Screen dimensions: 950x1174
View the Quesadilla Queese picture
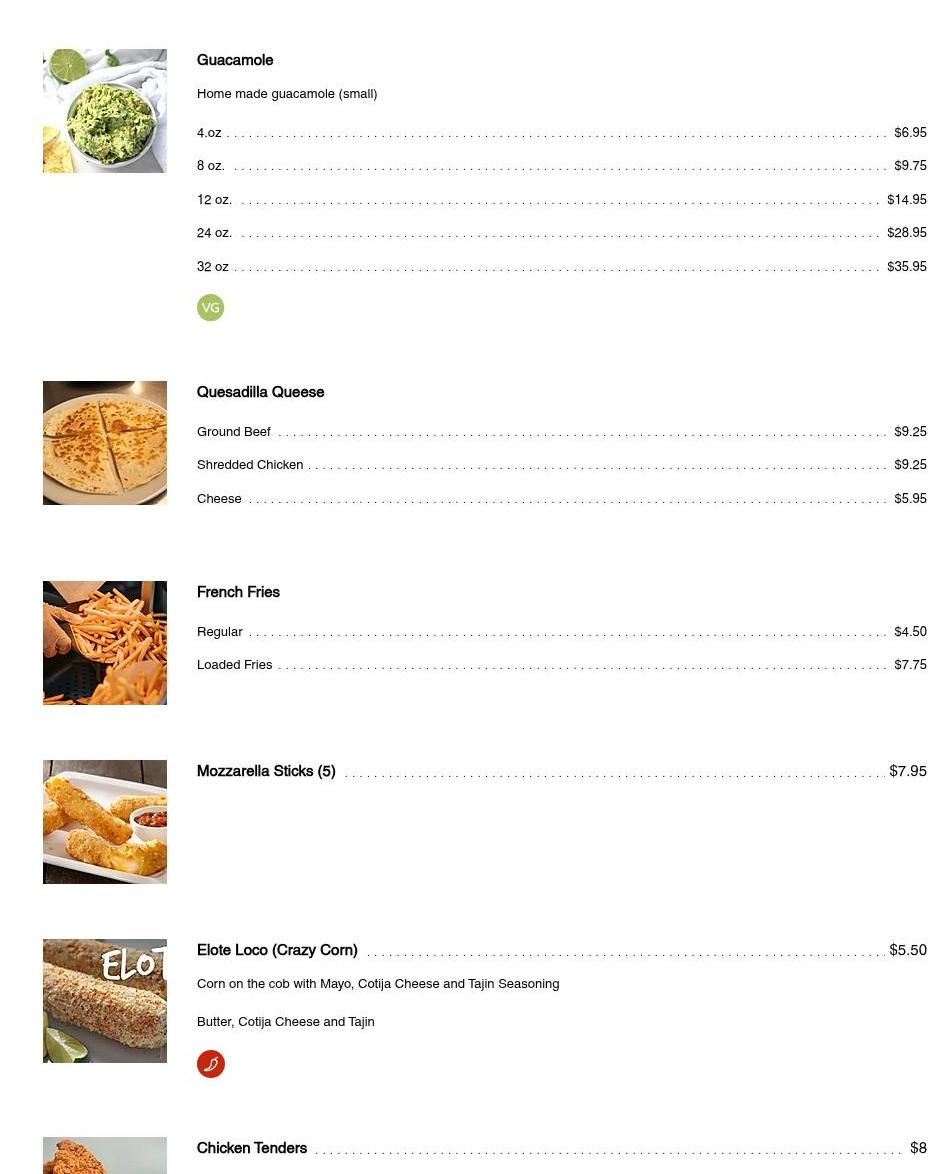[105, 443]
